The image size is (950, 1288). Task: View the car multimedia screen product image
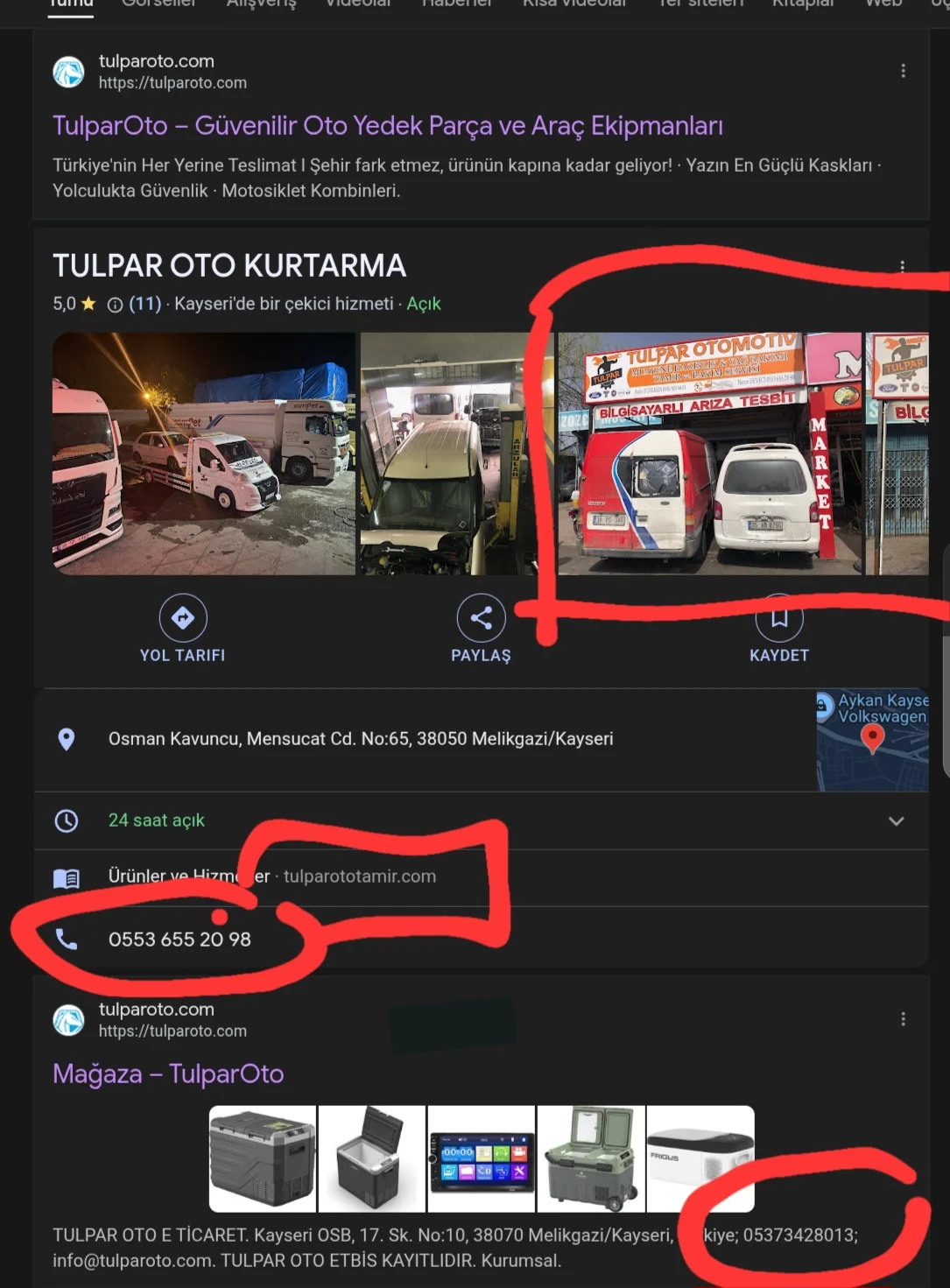pyautogui.click(x=482, y=1159)
